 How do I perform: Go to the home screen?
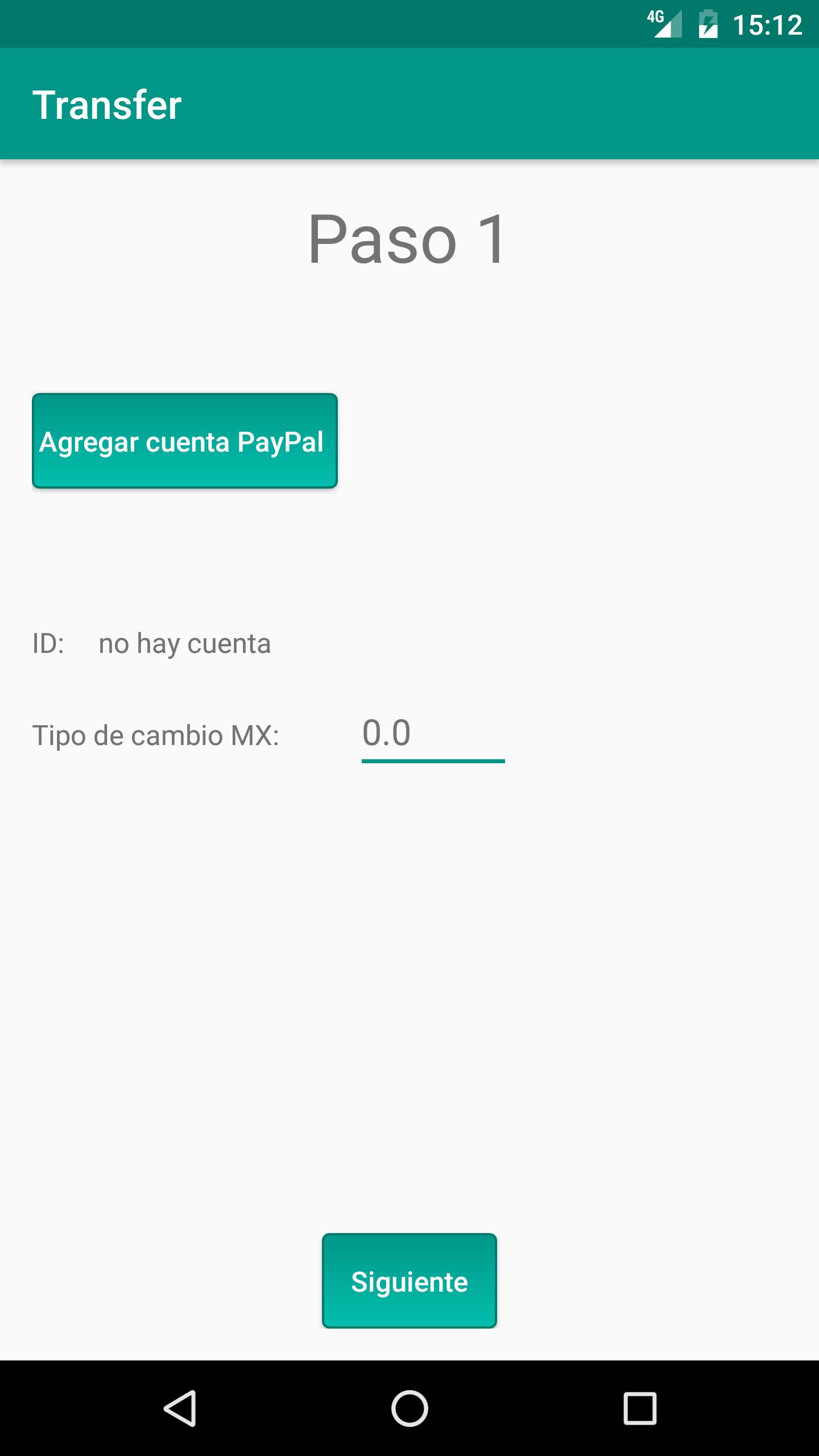(409, 1408)
